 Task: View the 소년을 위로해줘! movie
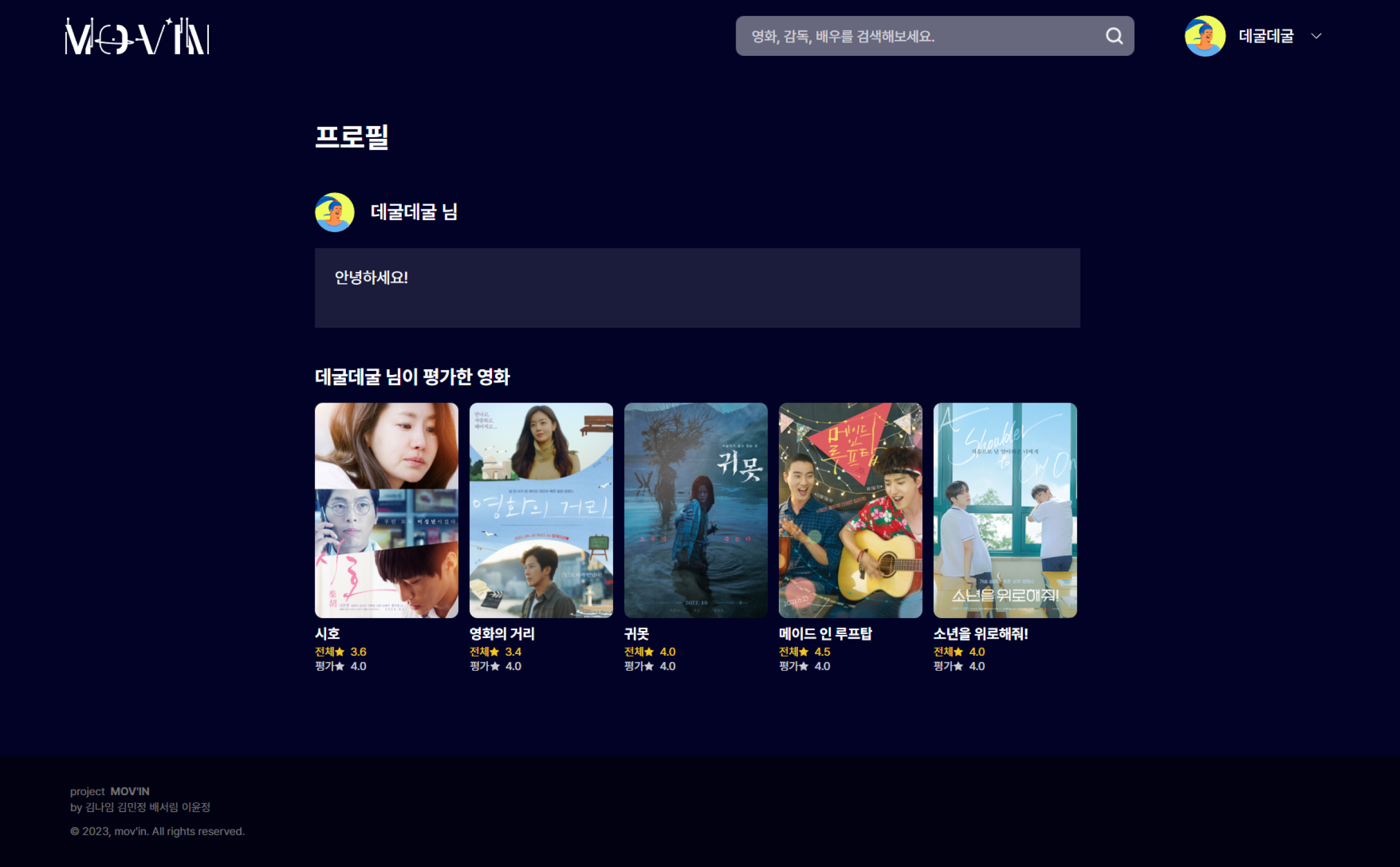point(1005,510)
